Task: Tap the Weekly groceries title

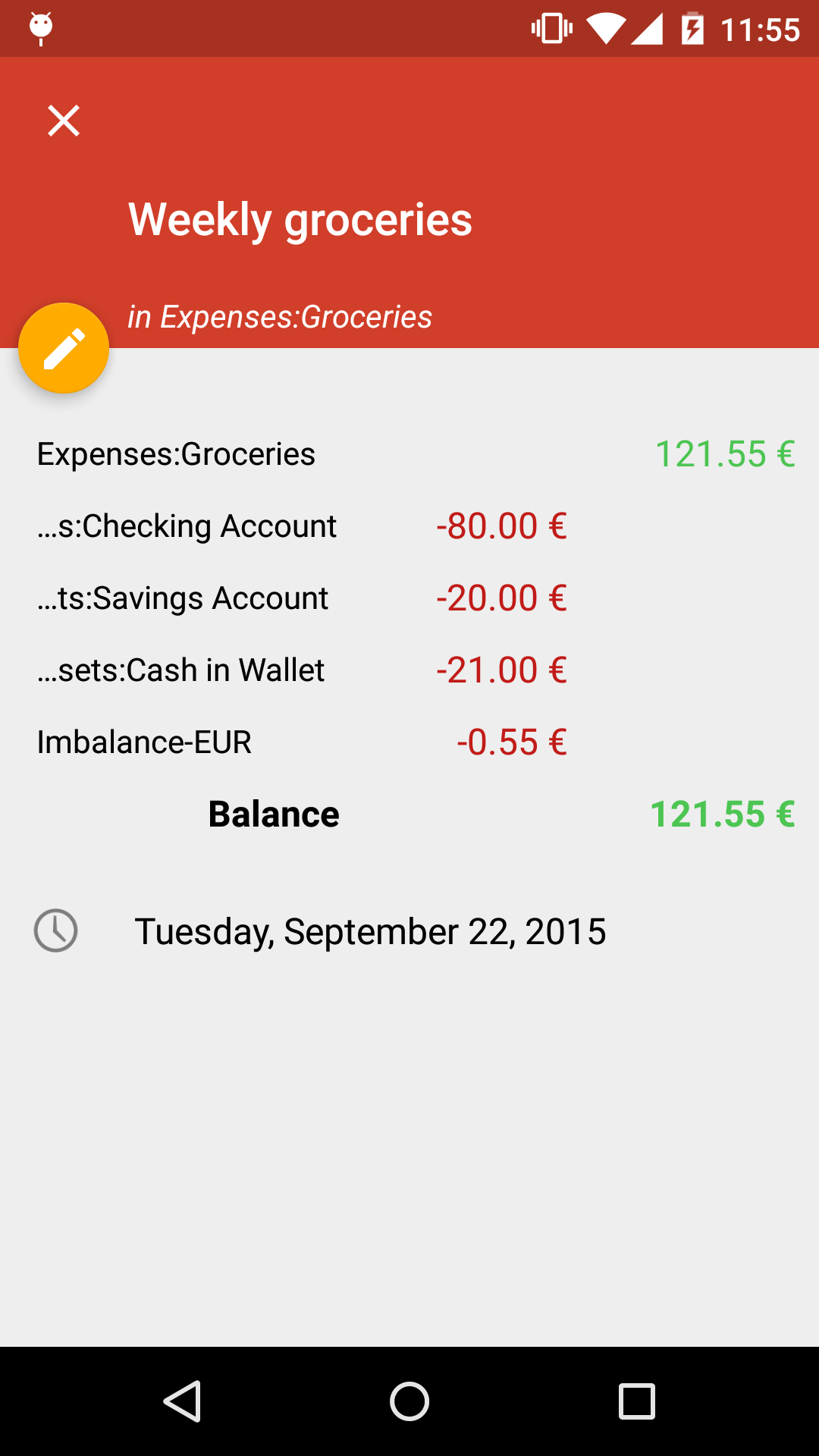Action: (300, 219)
